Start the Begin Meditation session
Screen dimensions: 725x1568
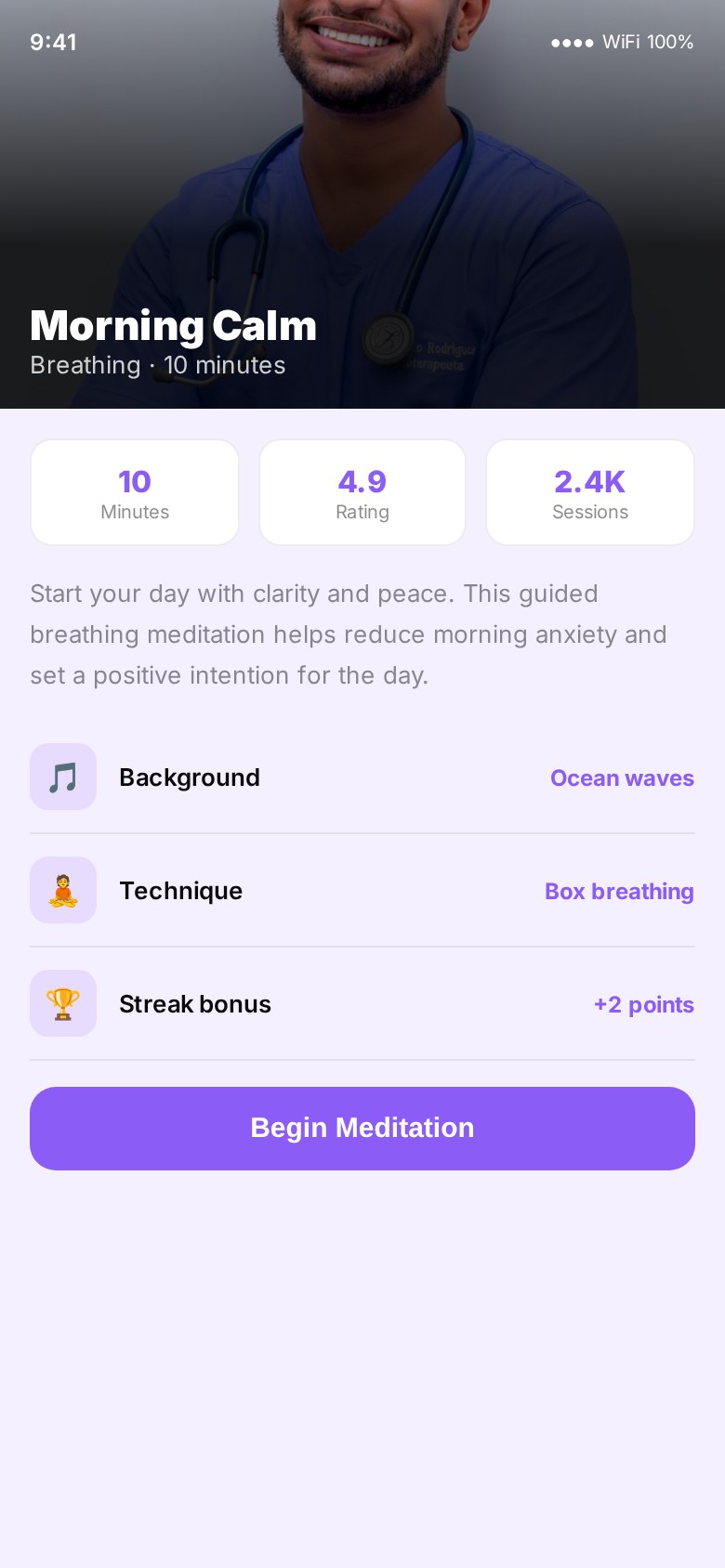[362, 1128]
